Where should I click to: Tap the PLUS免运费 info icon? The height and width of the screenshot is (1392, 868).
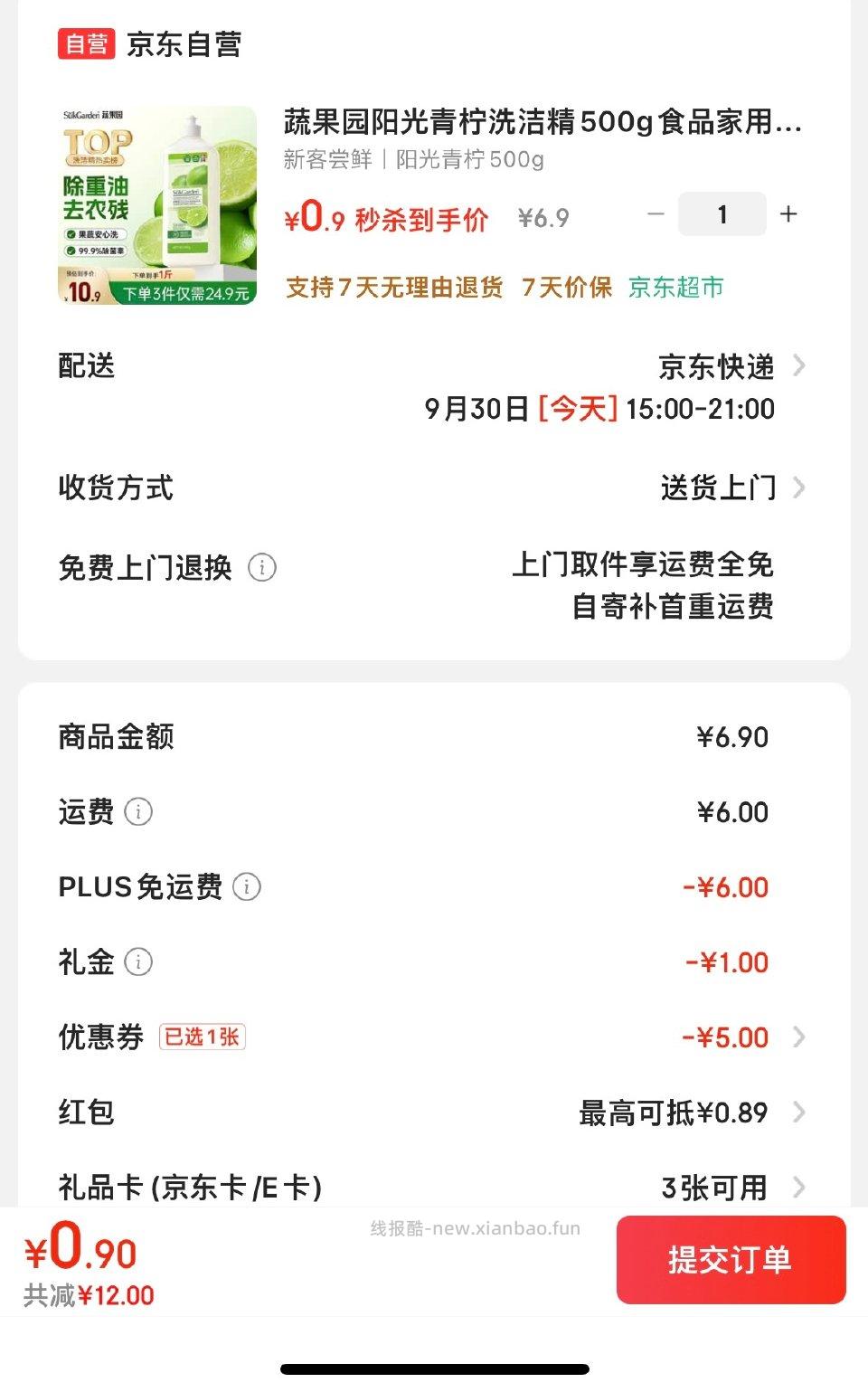click(249, 888)
